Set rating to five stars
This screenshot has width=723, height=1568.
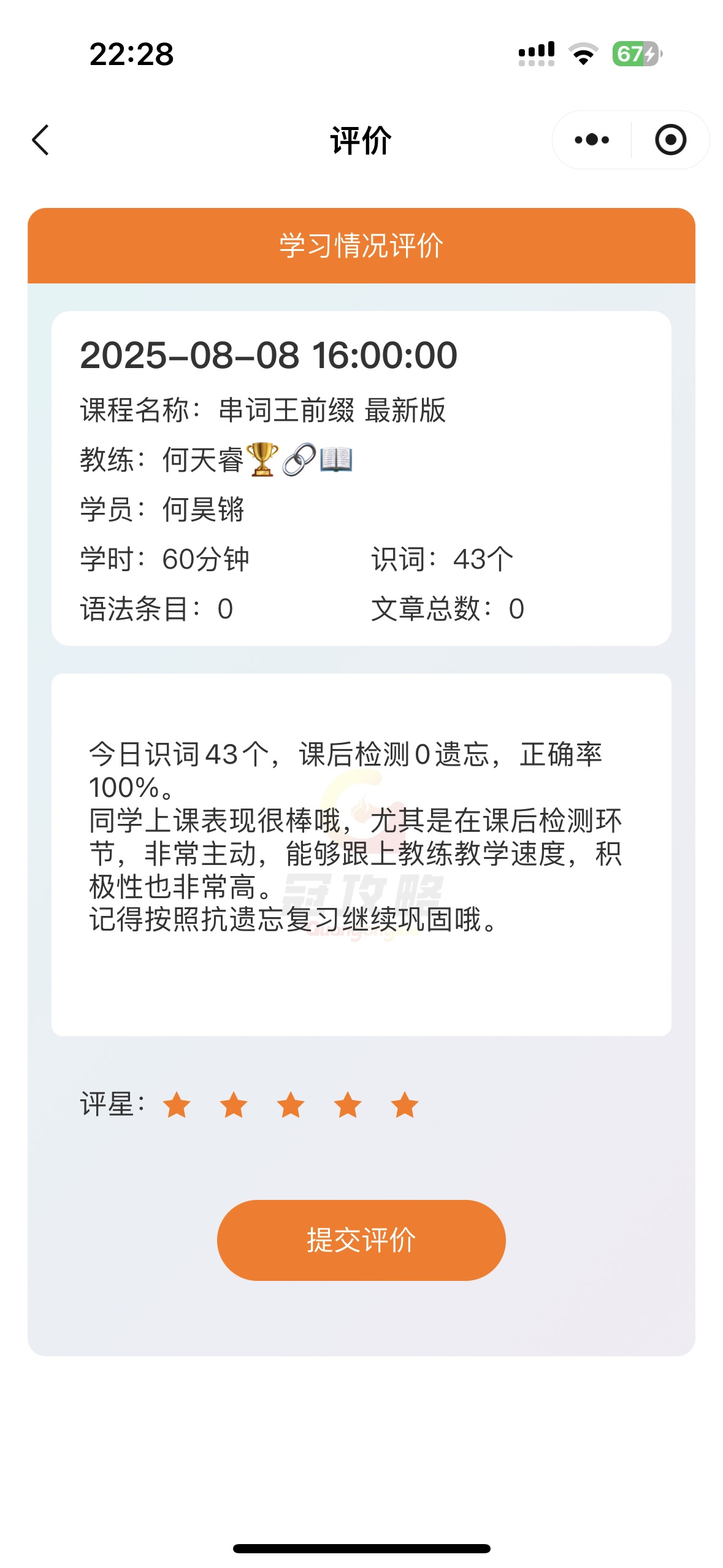[405, 1105]
